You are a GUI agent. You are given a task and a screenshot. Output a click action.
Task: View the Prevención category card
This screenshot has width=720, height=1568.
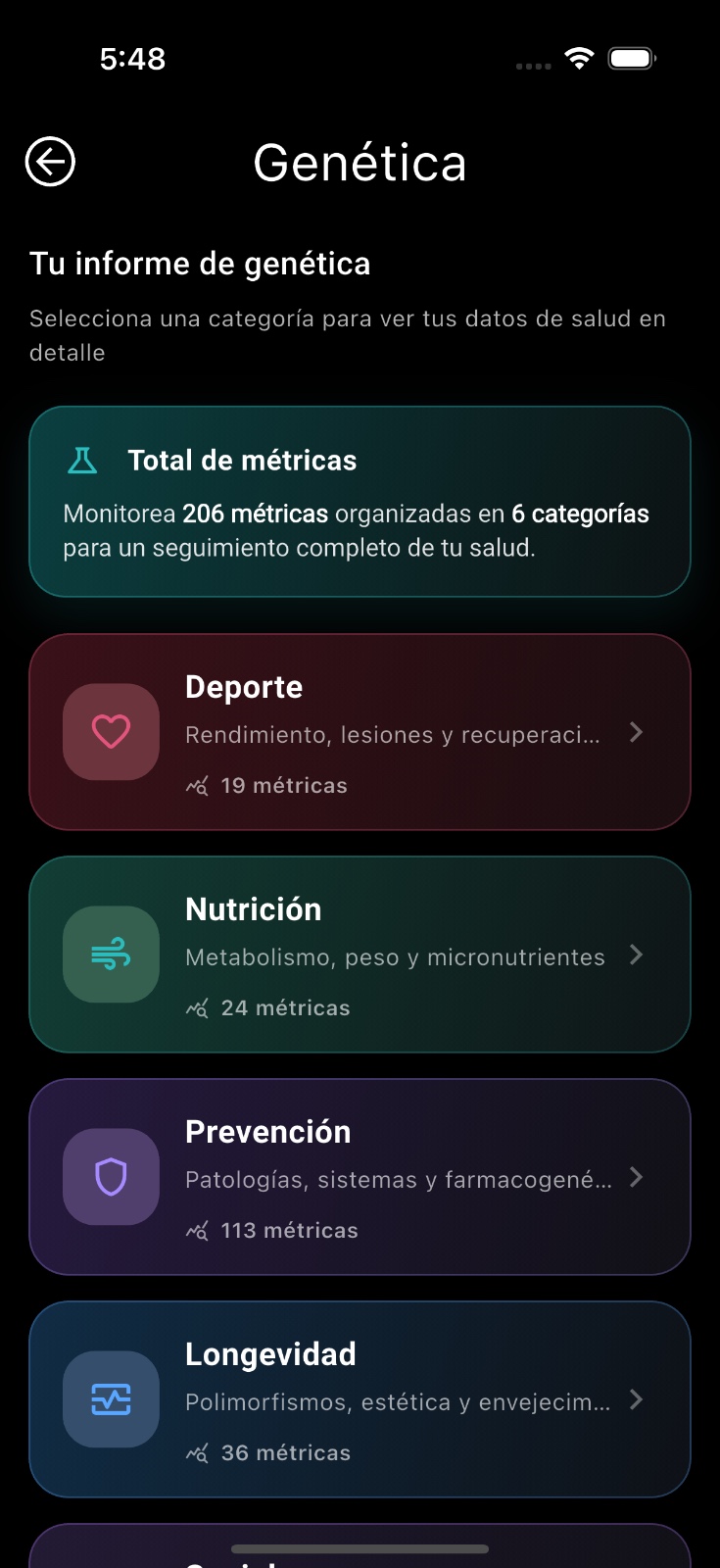[360, 1177]
